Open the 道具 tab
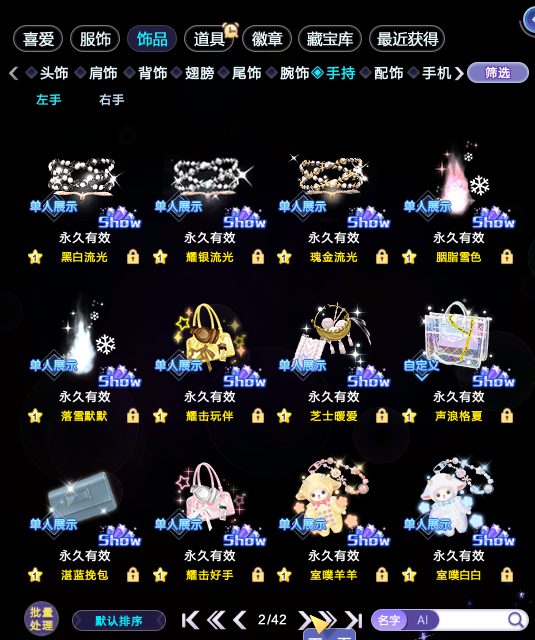 coord(209,39)
